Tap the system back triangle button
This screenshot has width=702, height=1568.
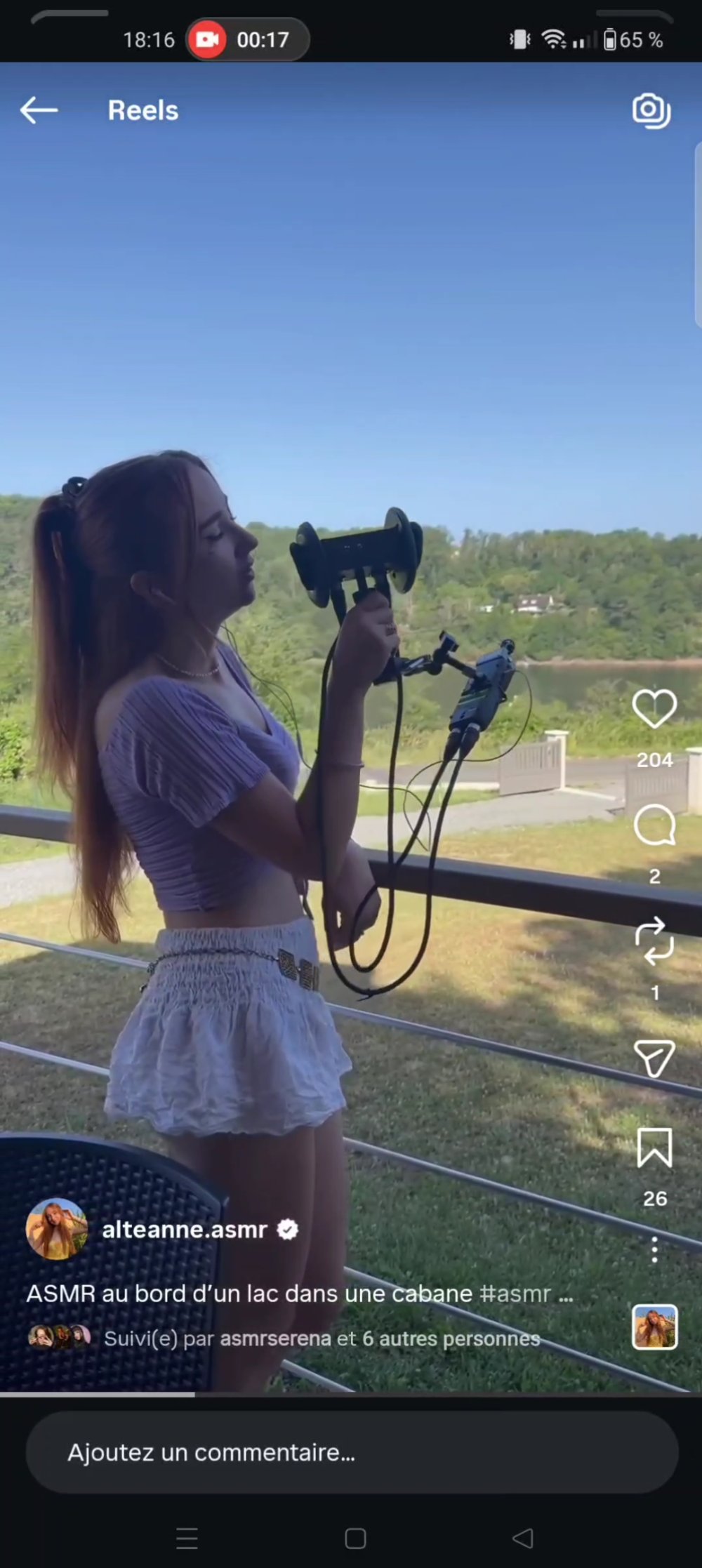(x=522, y=1539)
